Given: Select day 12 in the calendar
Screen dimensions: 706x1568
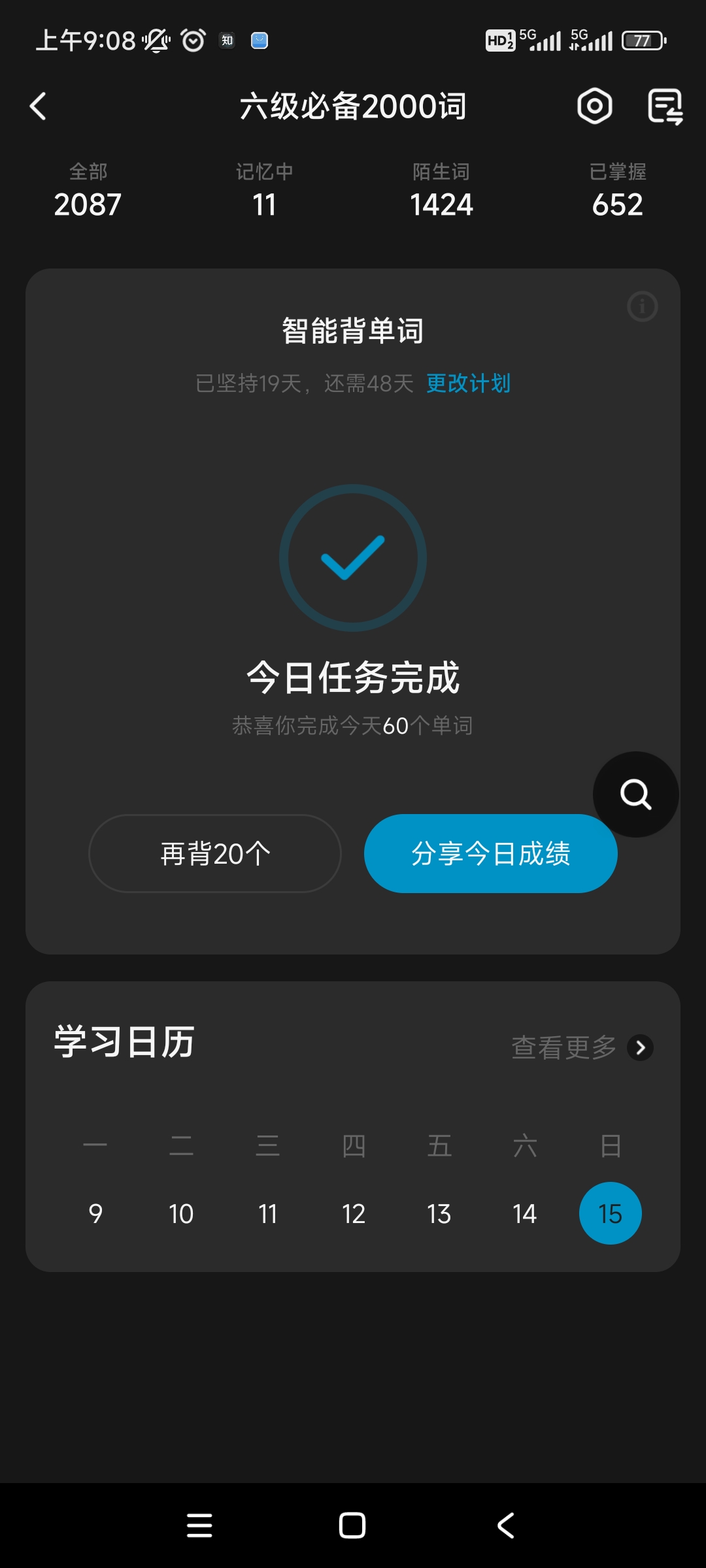Looking at the screenshot, I should [x=354, y=1214].
